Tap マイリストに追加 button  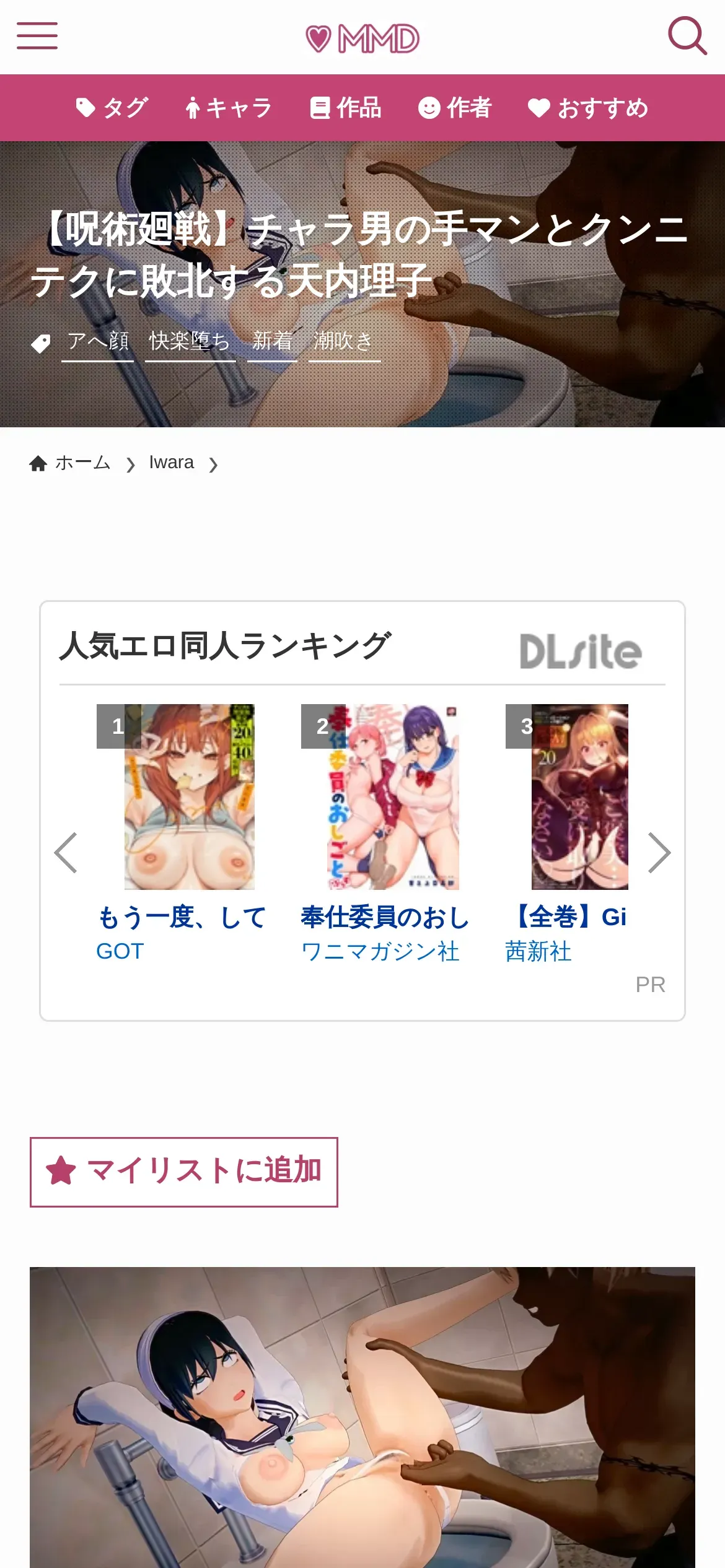pos(184,1172)
